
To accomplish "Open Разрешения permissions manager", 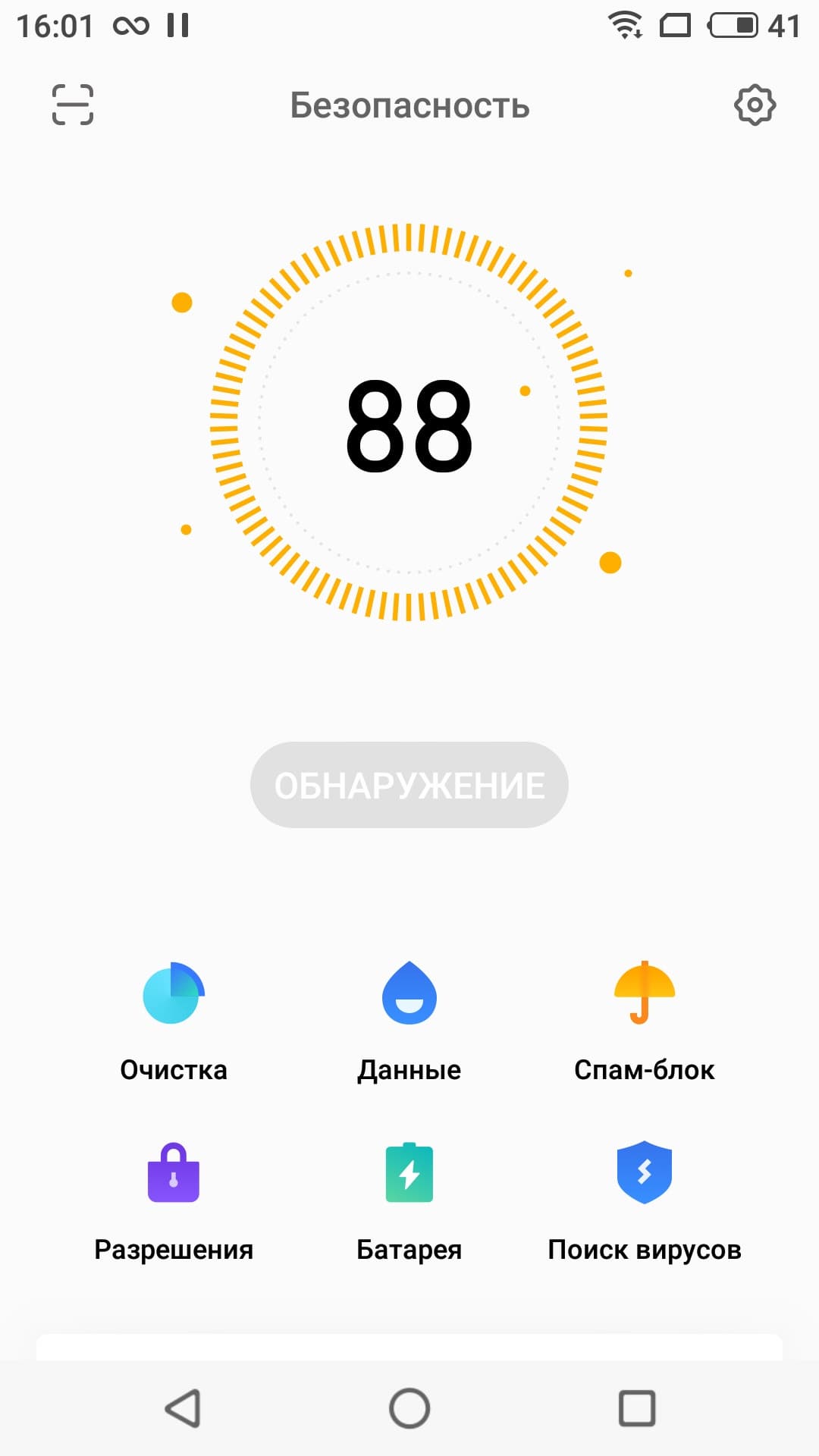I will coord(174,1198).
